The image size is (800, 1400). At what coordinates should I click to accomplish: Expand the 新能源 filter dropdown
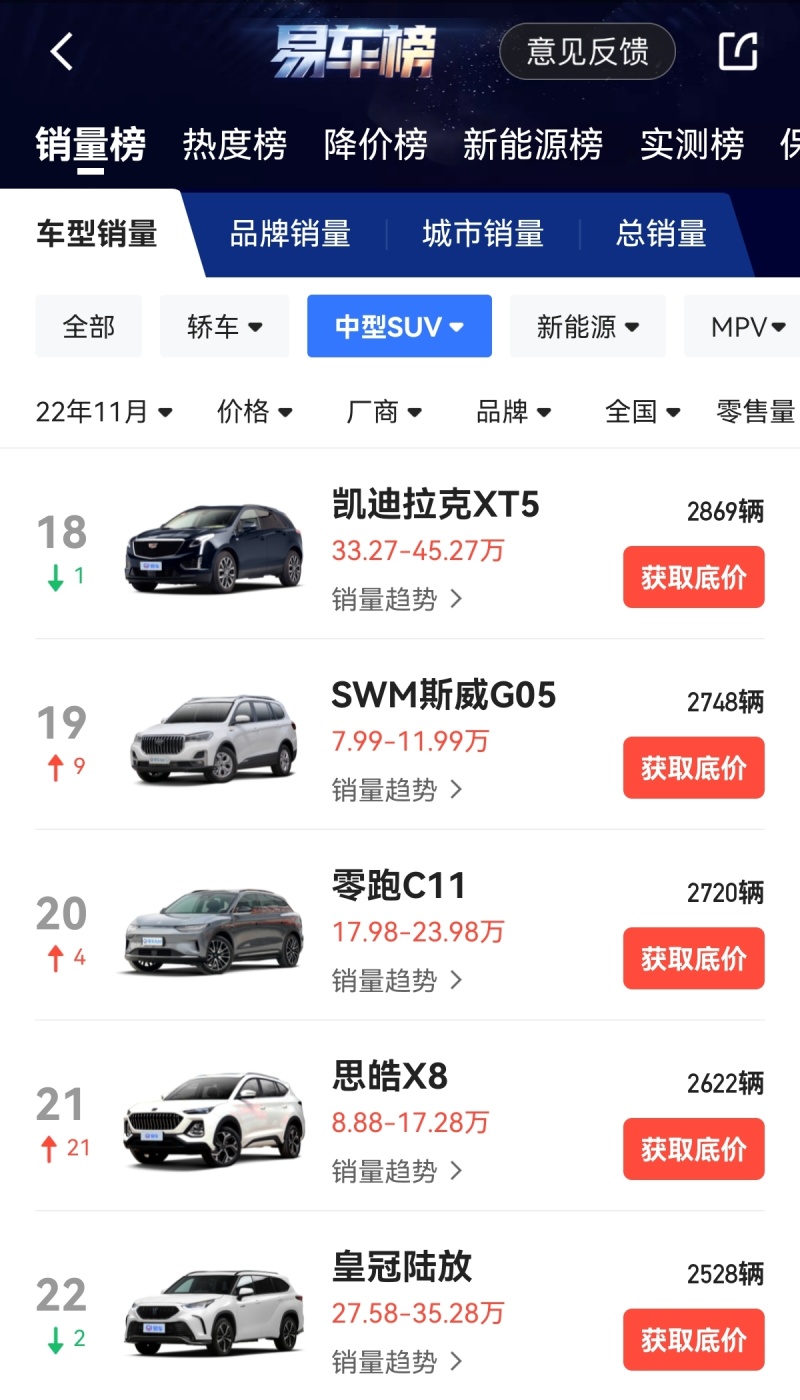[x=587, y=326]
